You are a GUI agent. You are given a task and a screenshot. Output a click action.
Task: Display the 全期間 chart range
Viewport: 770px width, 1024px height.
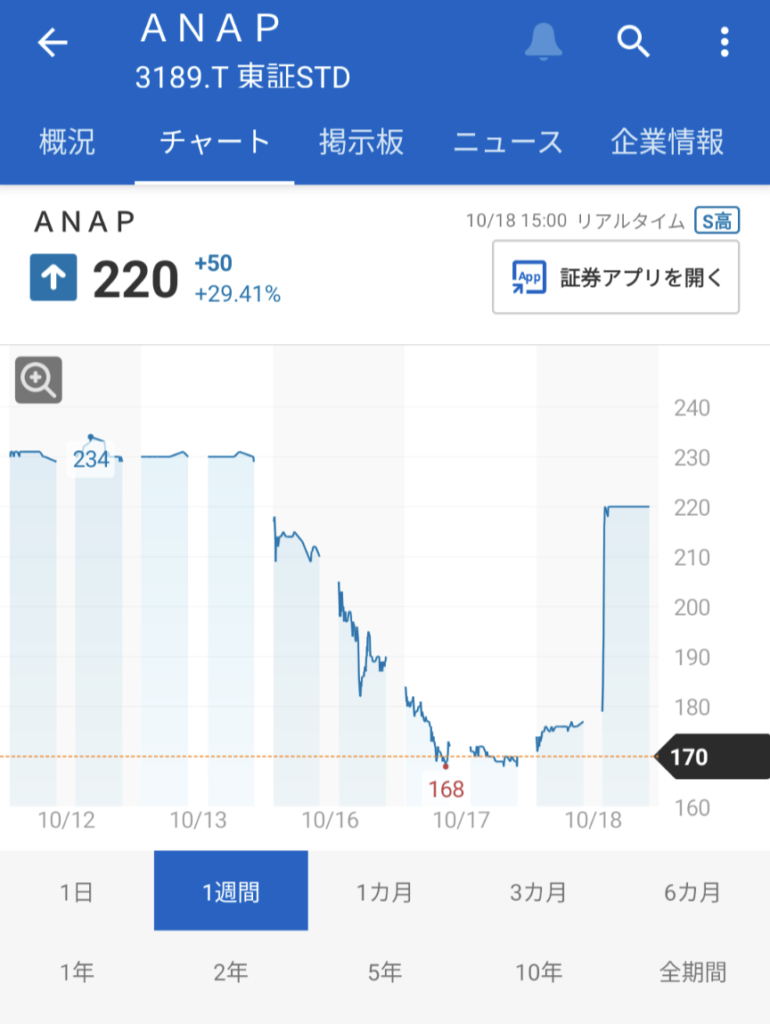coord(692,971)
